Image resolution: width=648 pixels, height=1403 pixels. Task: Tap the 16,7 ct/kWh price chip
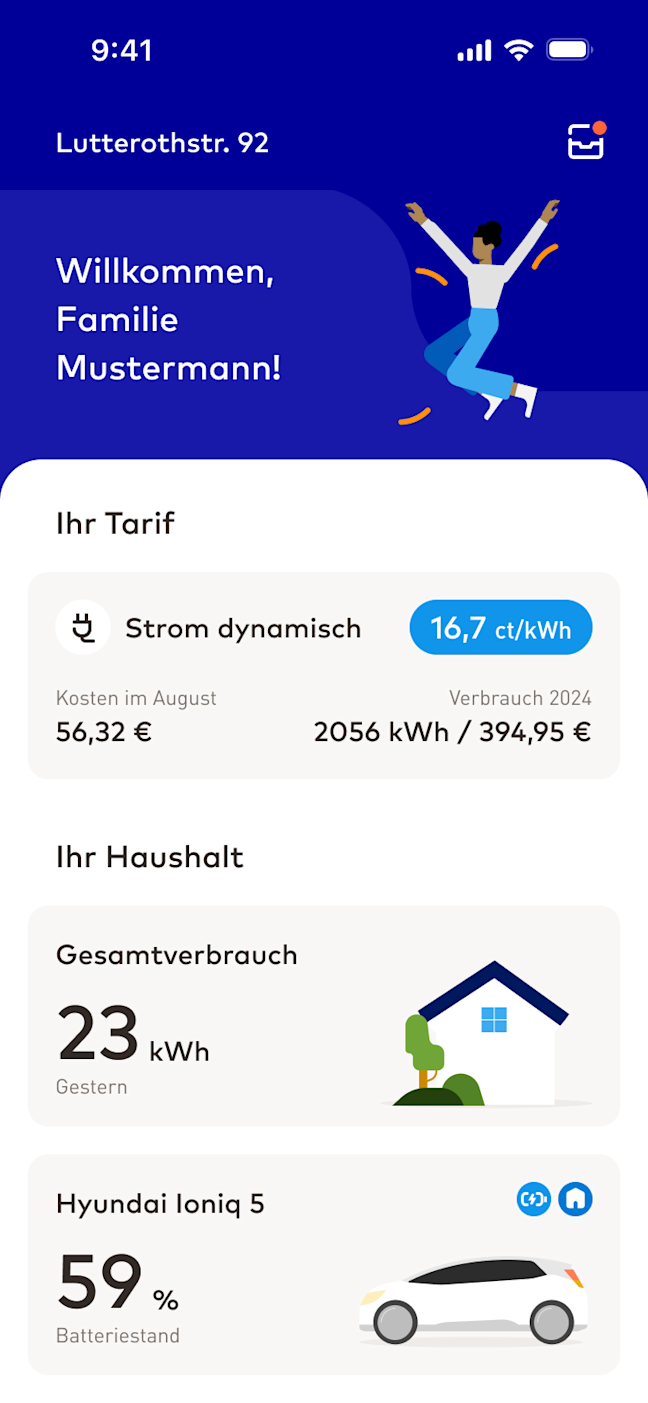[x=500, y=628]
